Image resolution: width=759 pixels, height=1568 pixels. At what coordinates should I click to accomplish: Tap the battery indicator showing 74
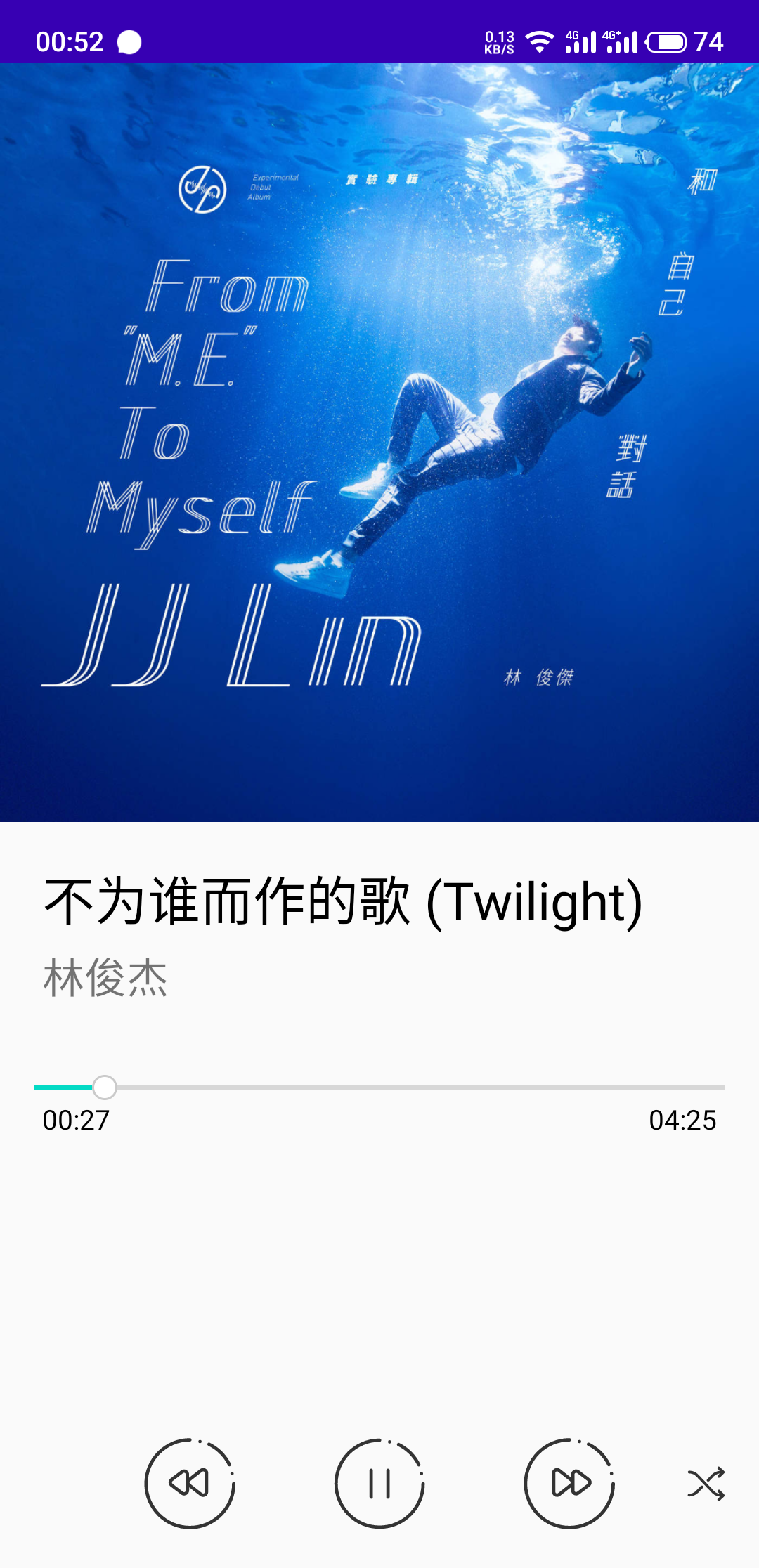coord(670,40)
